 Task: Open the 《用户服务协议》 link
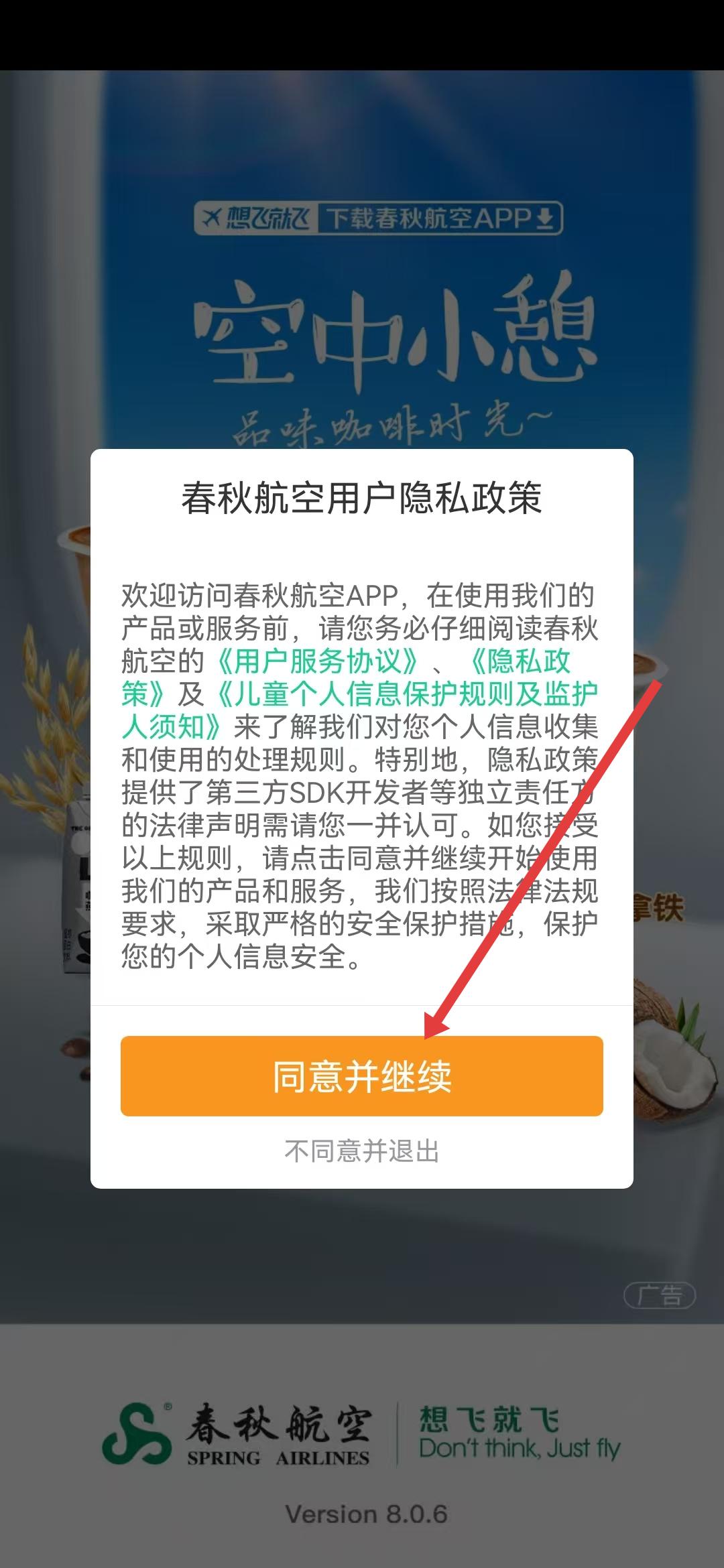318,661
